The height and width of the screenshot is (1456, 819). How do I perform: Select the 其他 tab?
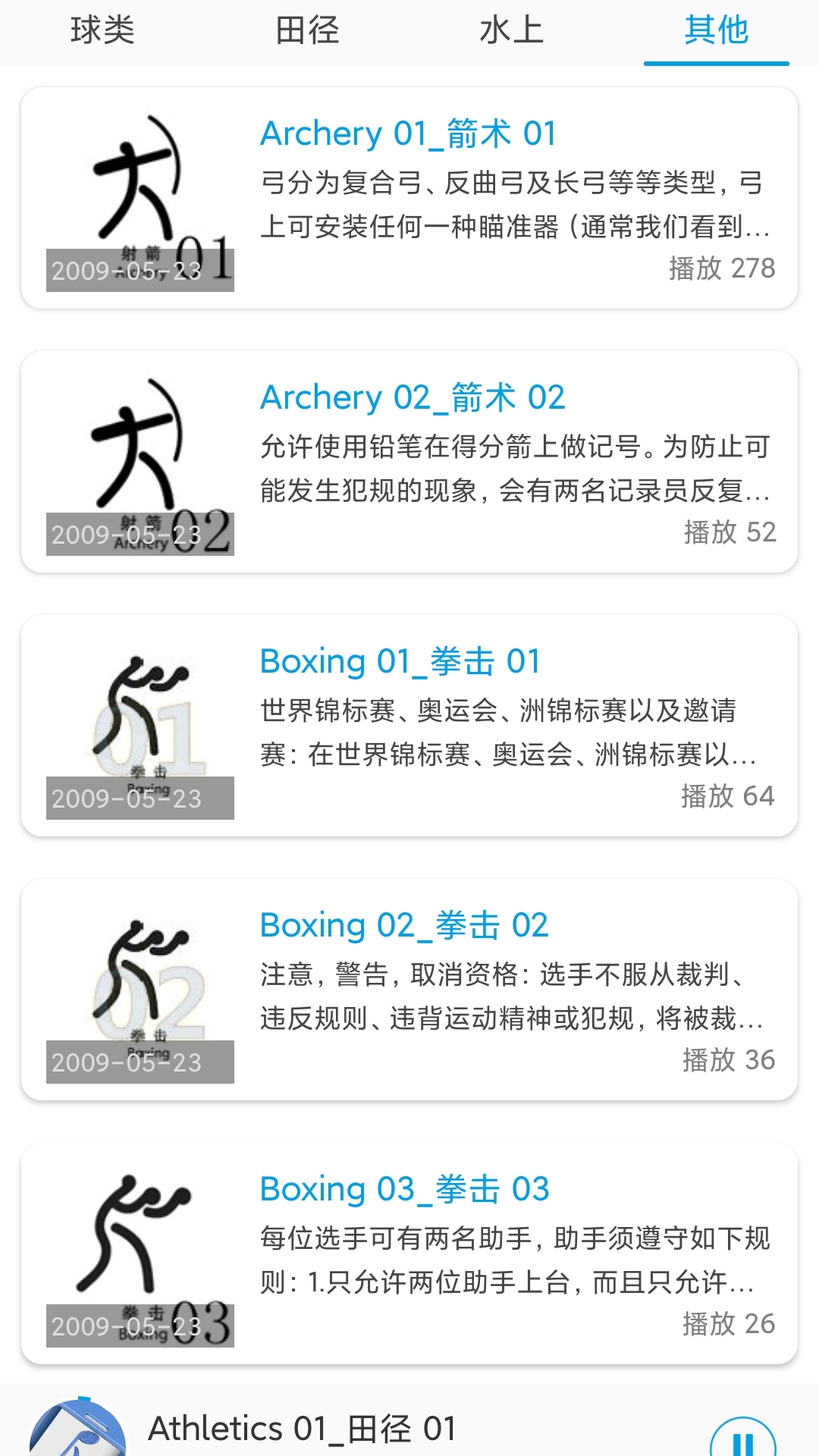(716, 32)
